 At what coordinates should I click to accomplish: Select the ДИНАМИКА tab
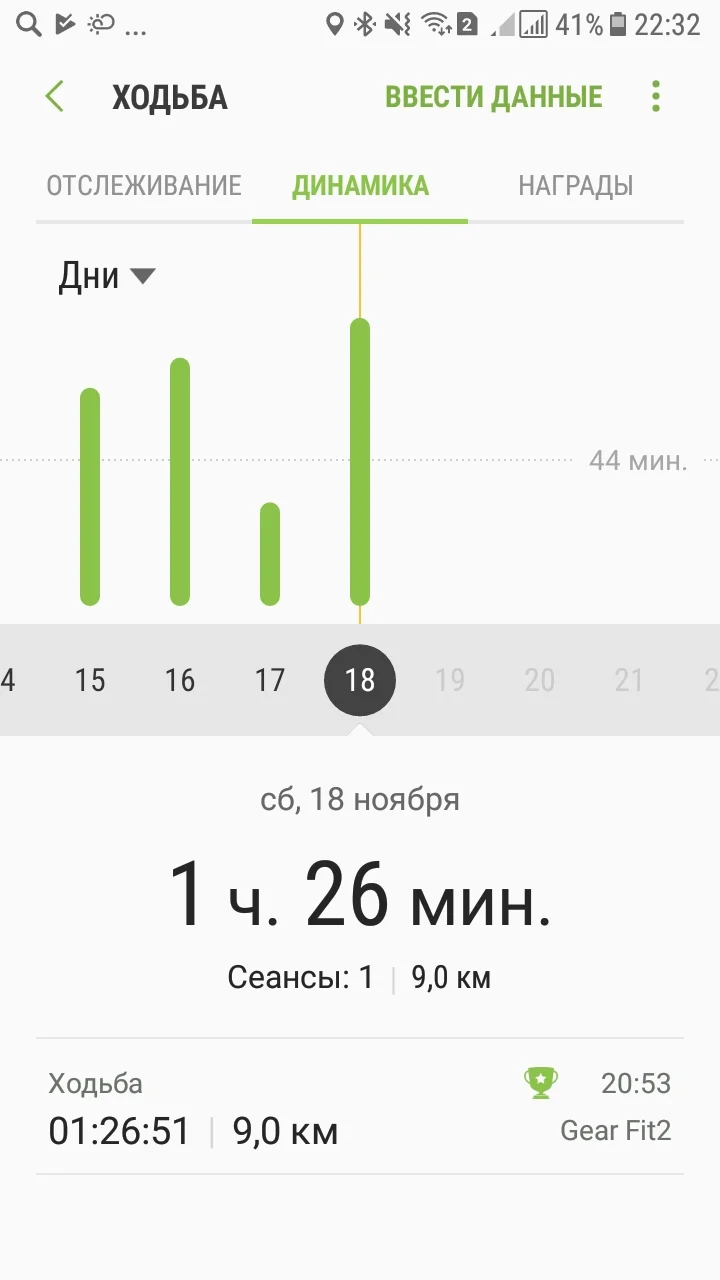point(360,186)
